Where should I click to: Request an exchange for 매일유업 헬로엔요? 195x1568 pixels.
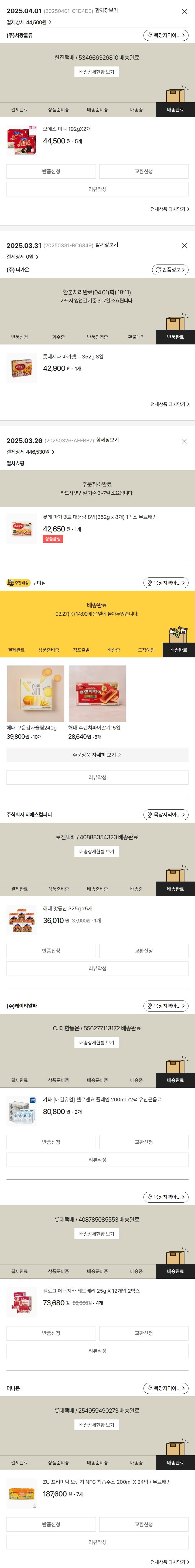pos(144,1142)
